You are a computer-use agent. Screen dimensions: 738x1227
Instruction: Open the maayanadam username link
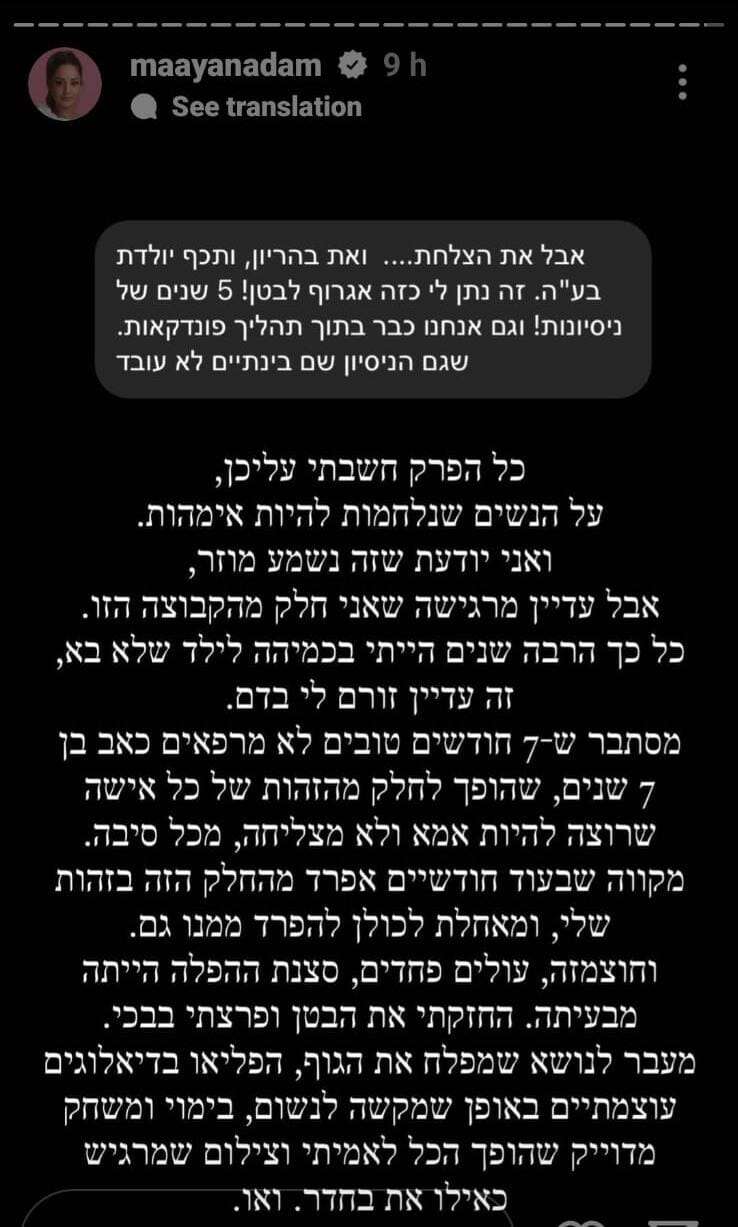click(x=225, y=66)
